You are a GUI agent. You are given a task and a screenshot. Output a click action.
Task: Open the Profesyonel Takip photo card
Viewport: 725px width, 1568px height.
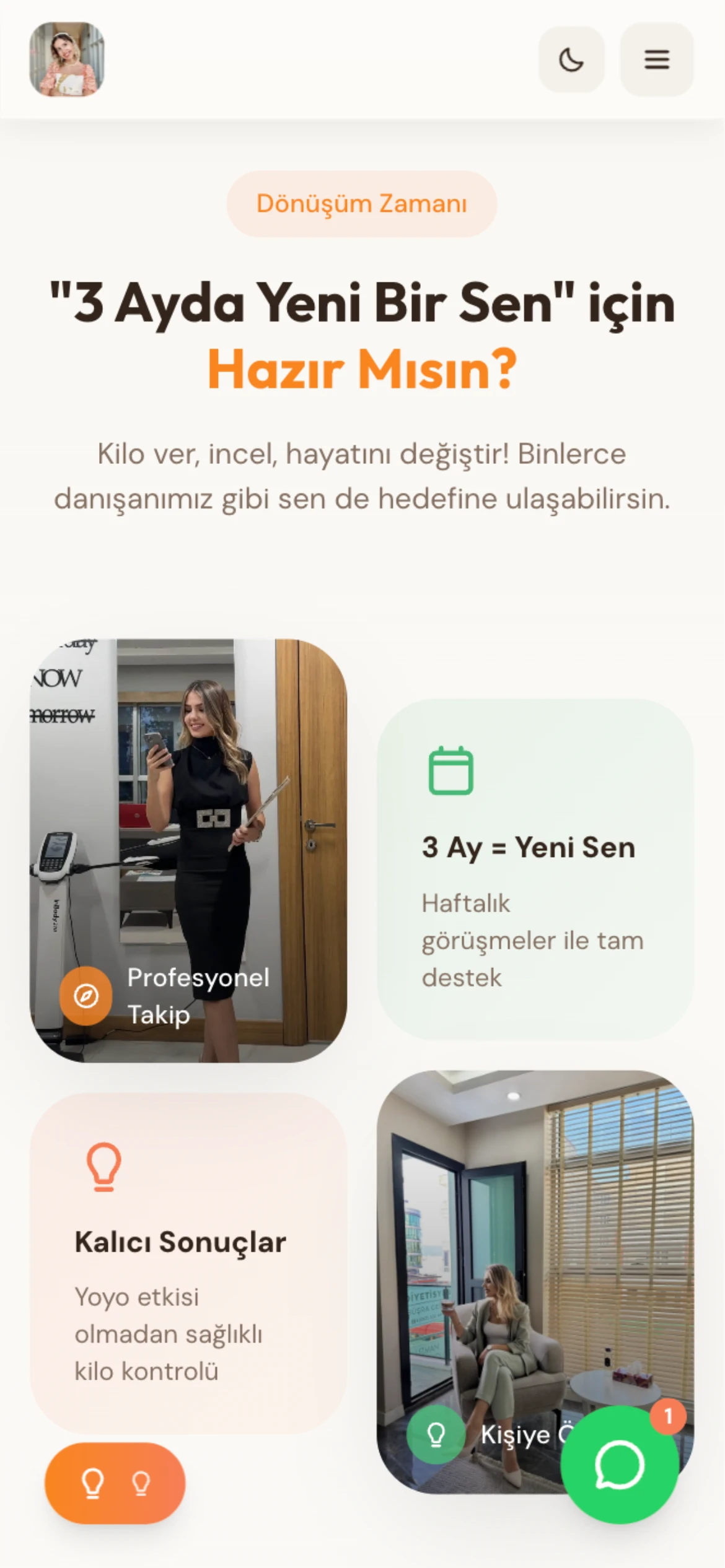pos(188,850)
